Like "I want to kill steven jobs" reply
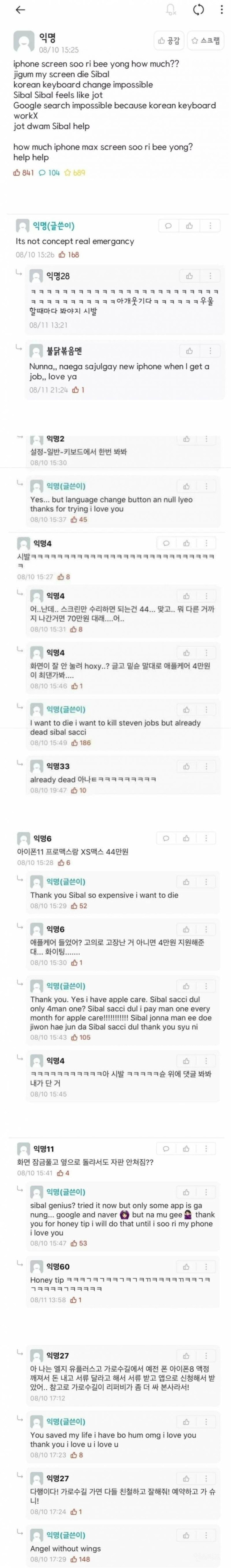This screenshot has height=1568, width=231. pyautogui.click(x=187, y=710)
